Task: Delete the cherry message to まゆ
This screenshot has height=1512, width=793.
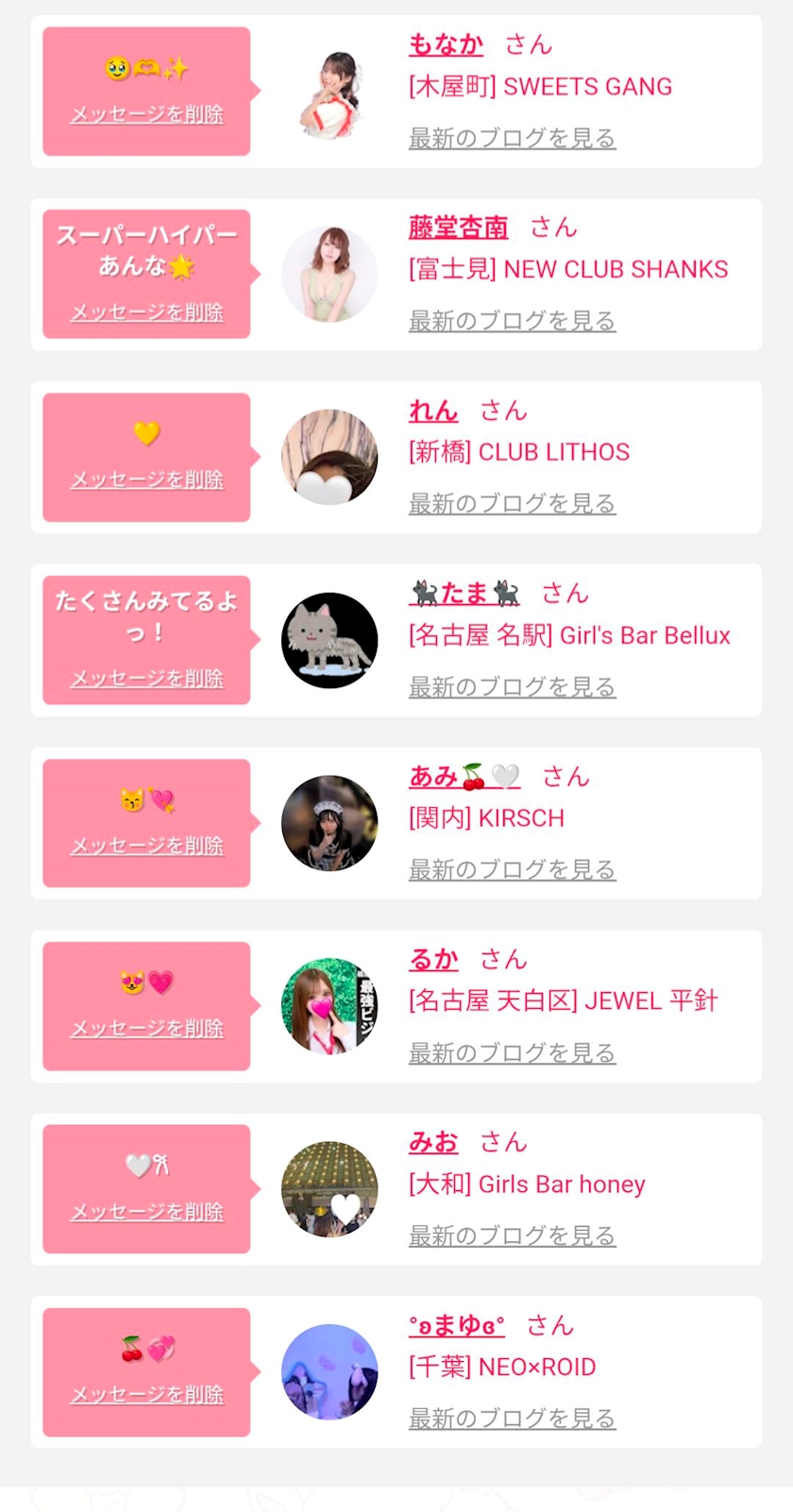Action: (147, 1394)
